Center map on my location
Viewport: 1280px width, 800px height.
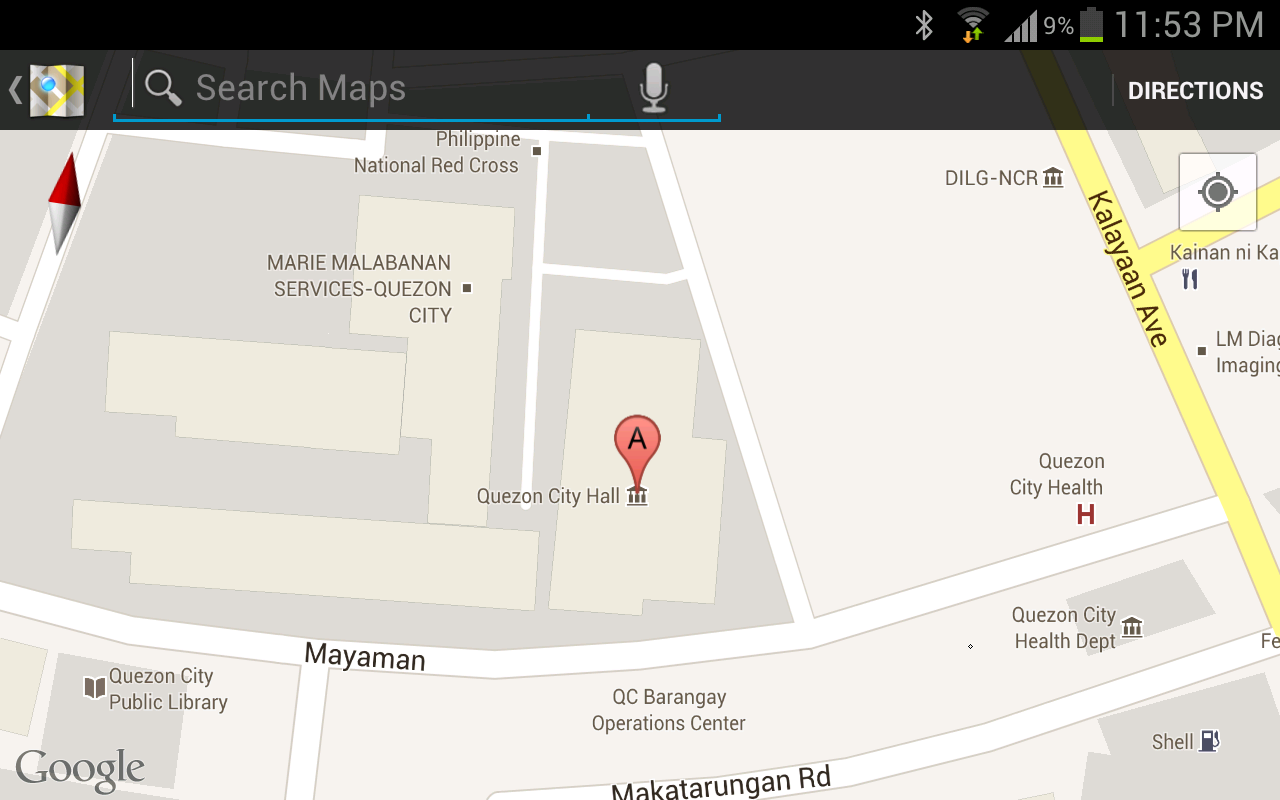point(1217,192)
